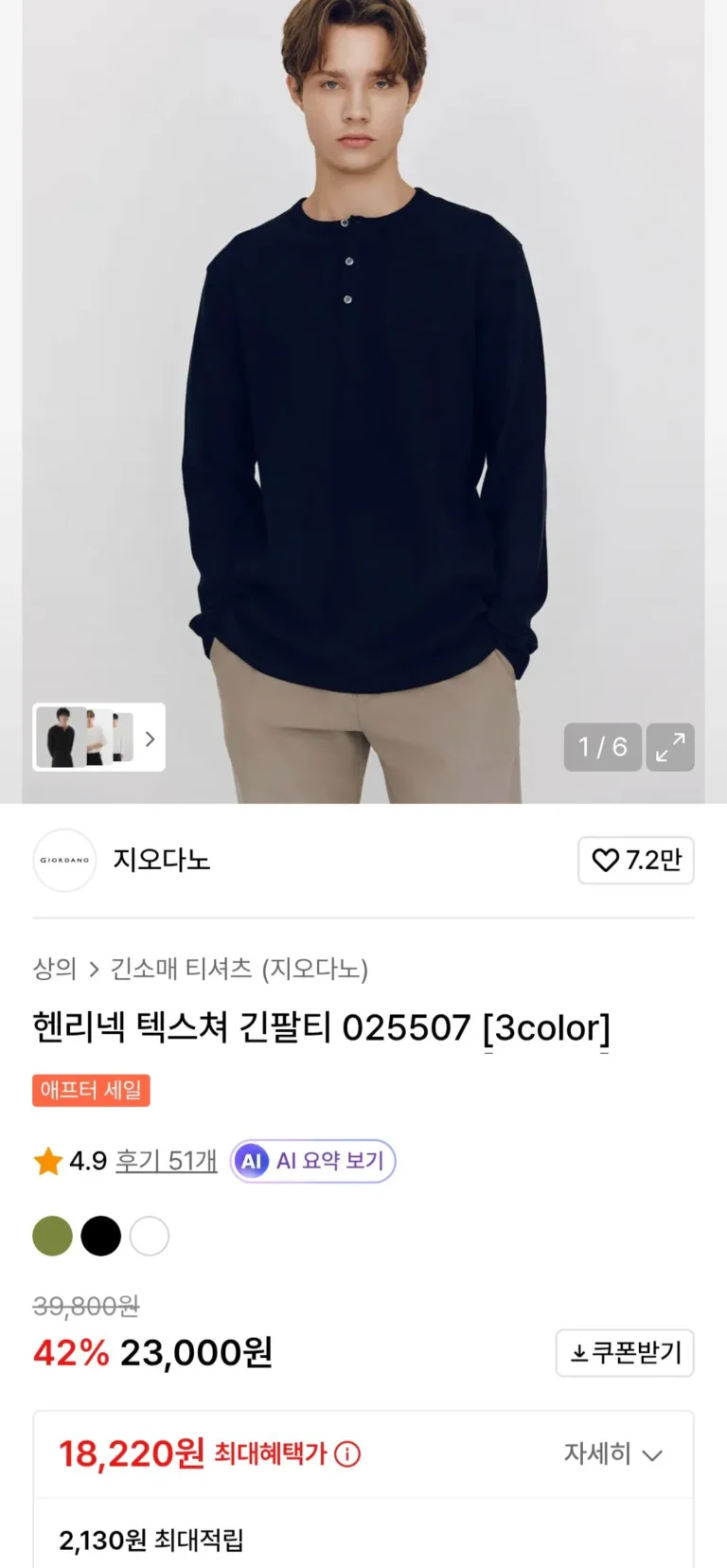Viewport: 727px width, 1568px height.
Task: Expand the product image to fullscreen
Action: [670, 747]
